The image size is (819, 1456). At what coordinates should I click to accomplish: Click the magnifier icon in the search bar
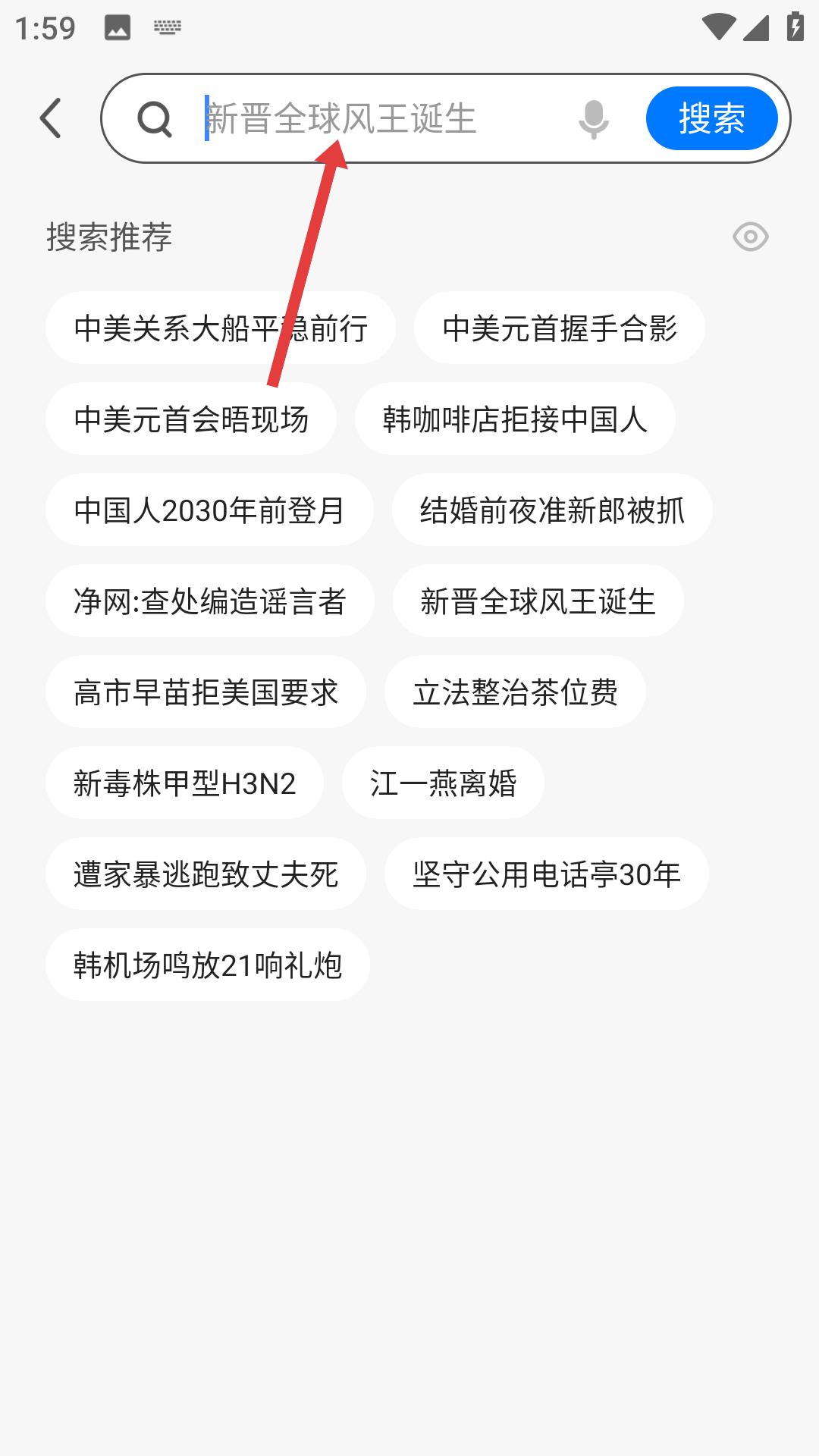tap(155, 118)
